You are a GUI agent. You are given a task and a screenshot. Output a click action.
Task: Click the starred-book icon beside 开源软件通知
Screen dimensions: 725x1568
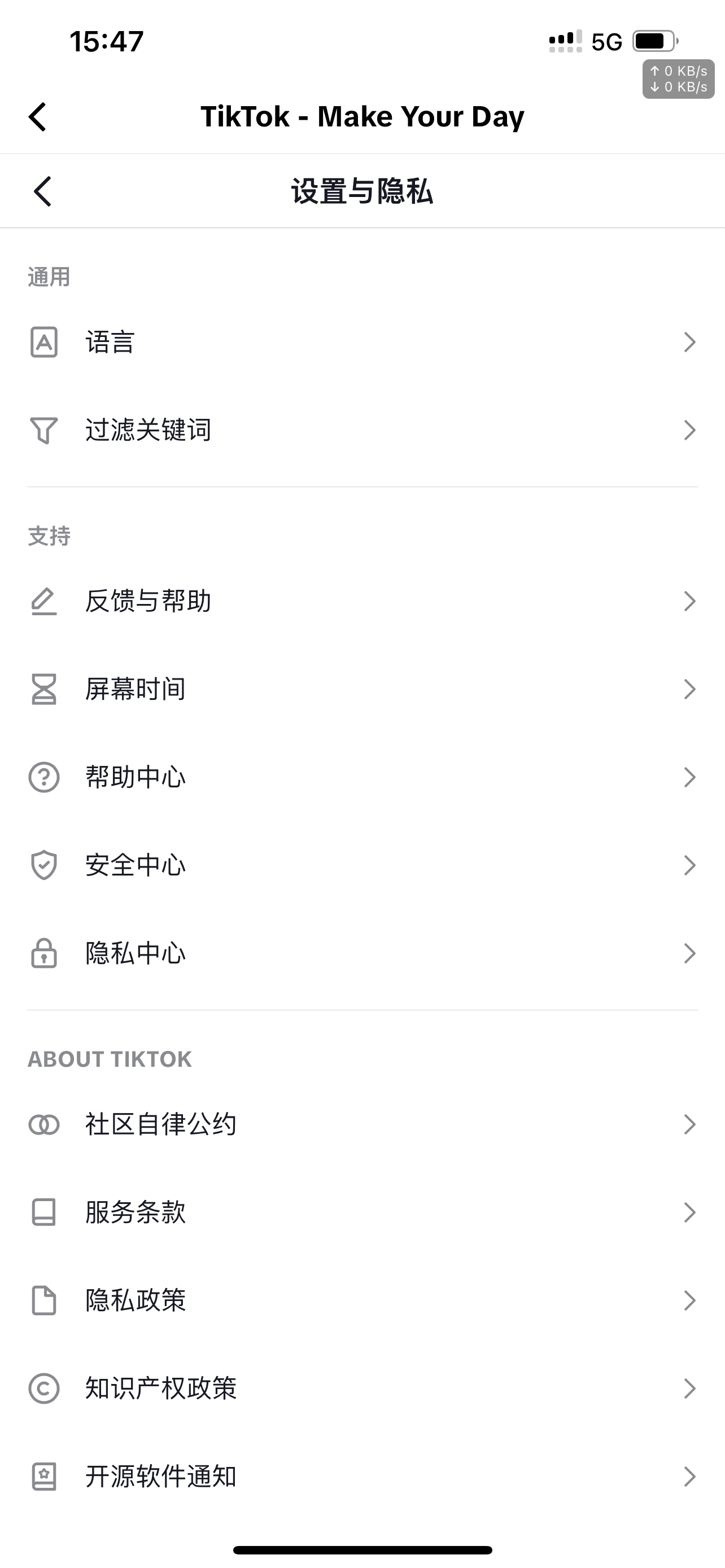43,1476
